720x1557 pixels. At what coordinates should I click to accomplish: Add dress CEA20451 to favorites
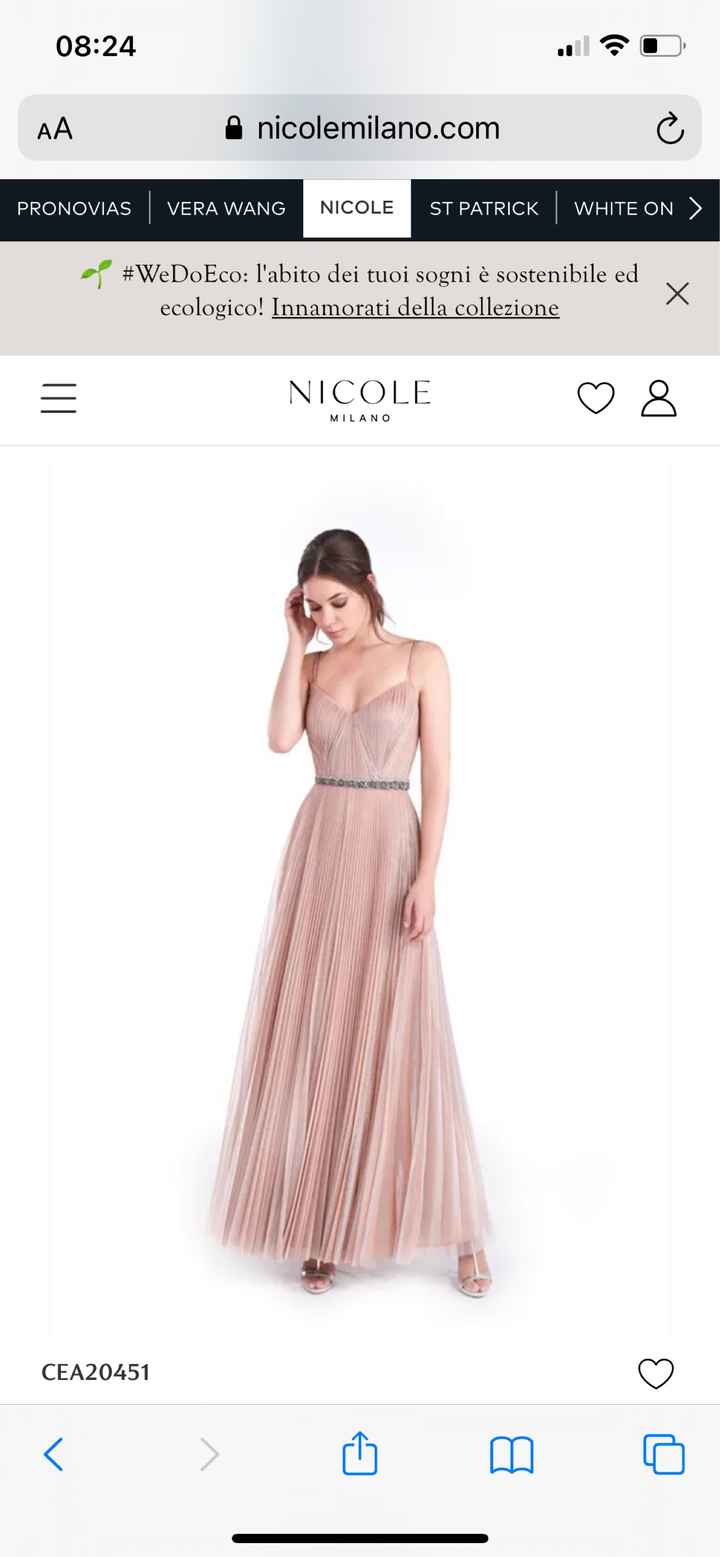[656, 1373]
